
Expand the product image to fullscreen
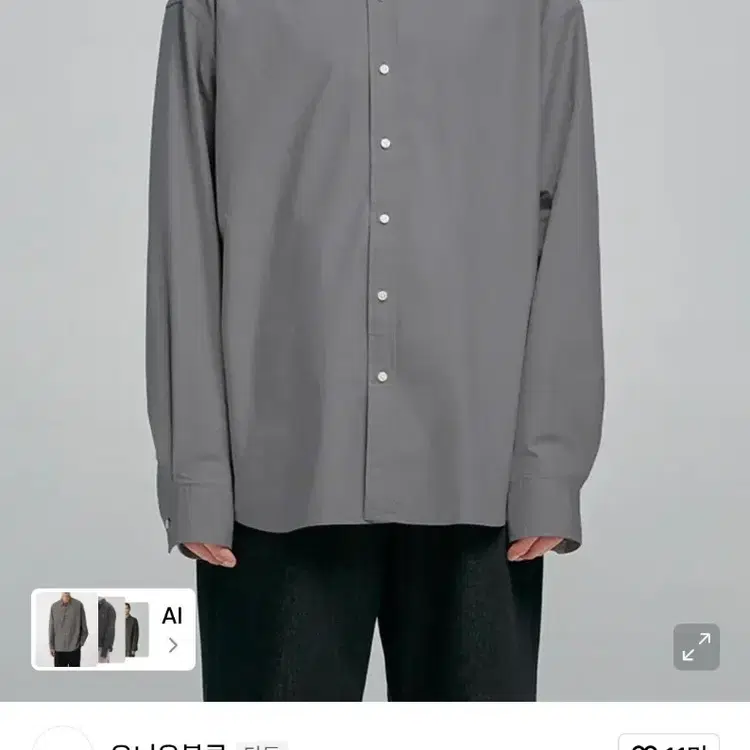point(696,647)
